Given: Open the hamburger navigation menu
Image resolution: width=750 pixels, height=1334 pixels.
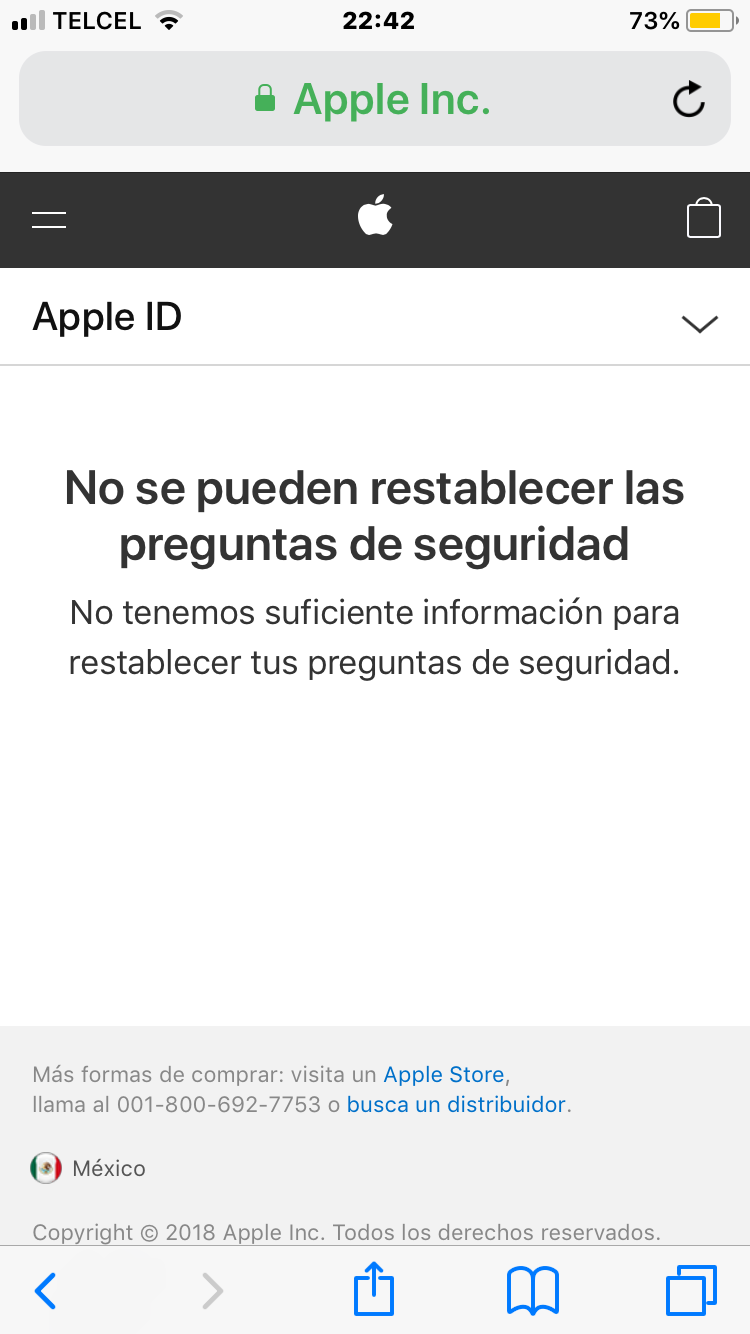Looking at the screenshot, I should 49,220.
